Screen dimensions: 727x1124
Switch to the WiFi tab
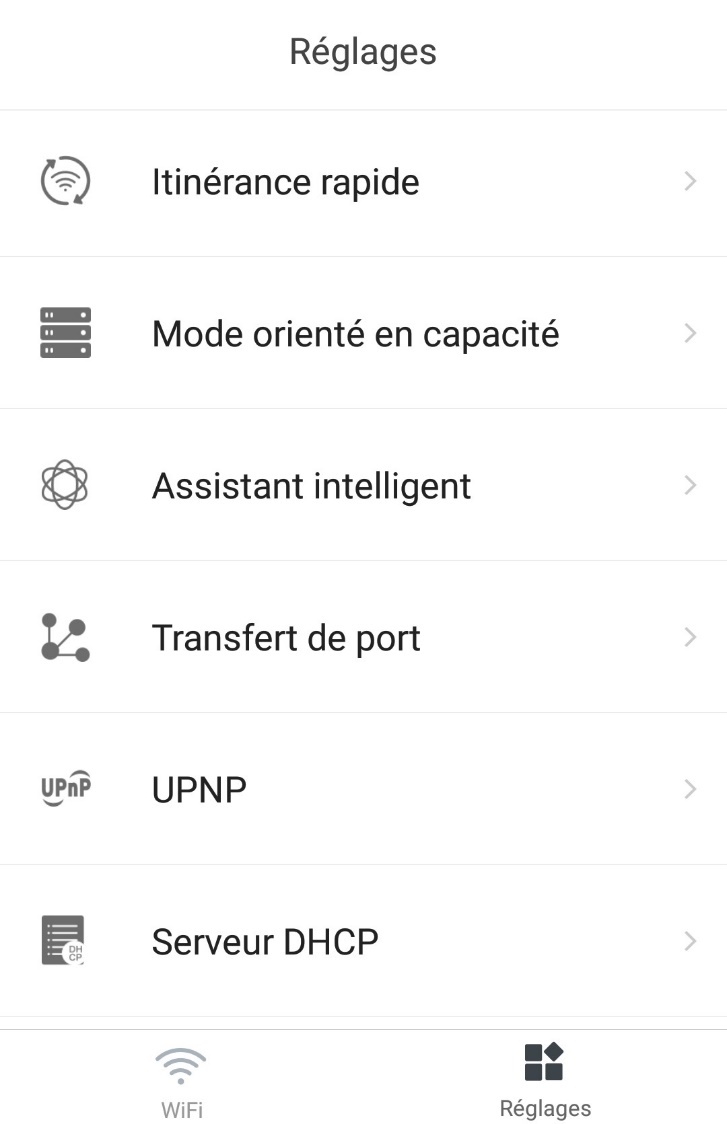[x=181, y=1080]
